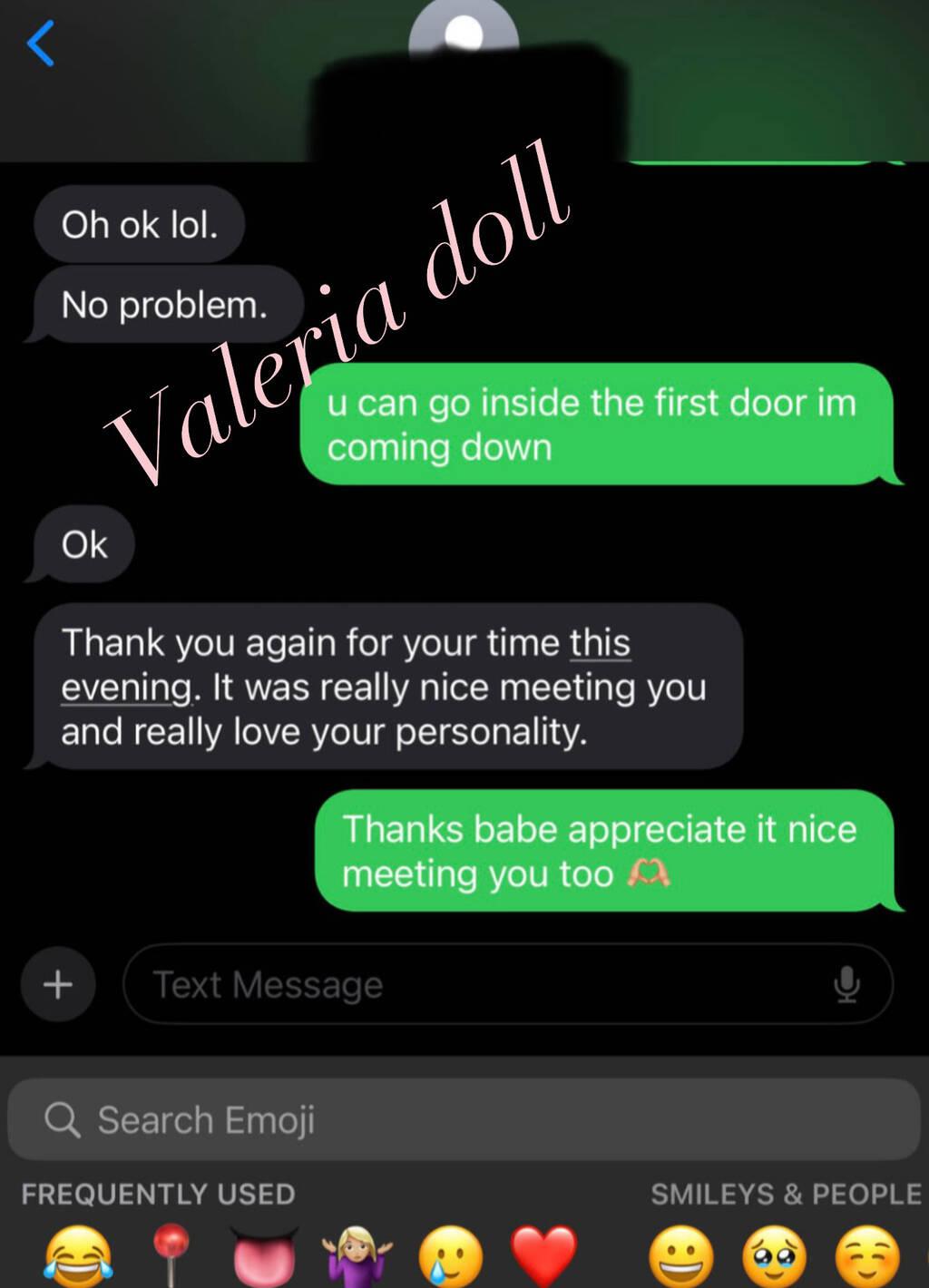This screenshot has height=1288, width=929.
Task: Insert the smiling face with tear emoji
Action: click(451, 1258)
